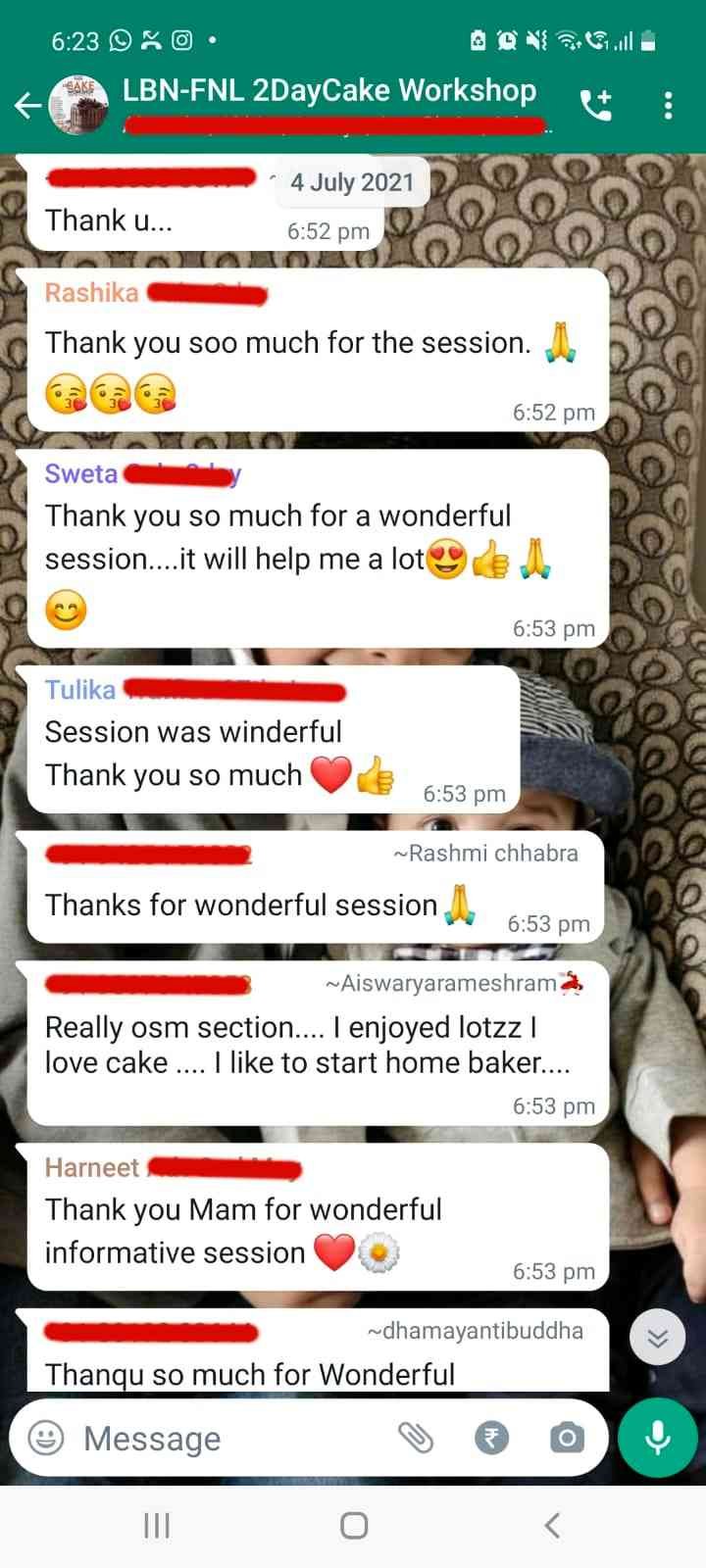Viewport: 706px width, 1568px height.
Task: Tap the voice message microphone button
Action: (658, 1438)
